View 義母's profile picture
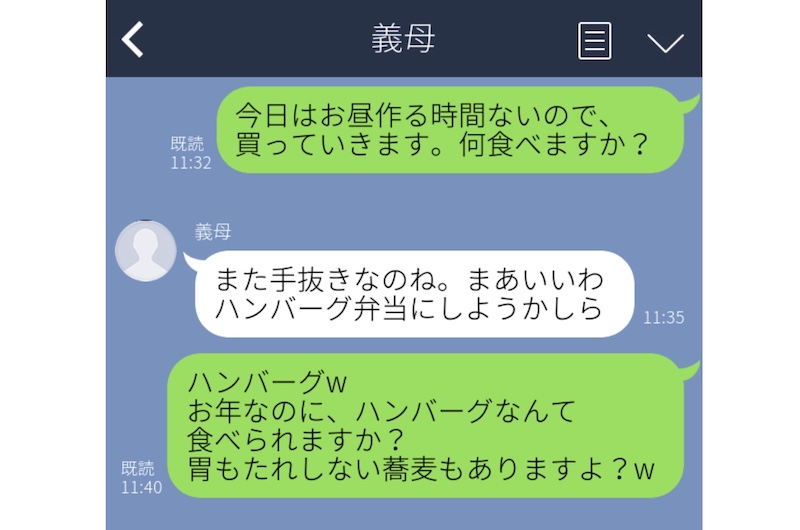800x530 pixels. coord(146,249)
